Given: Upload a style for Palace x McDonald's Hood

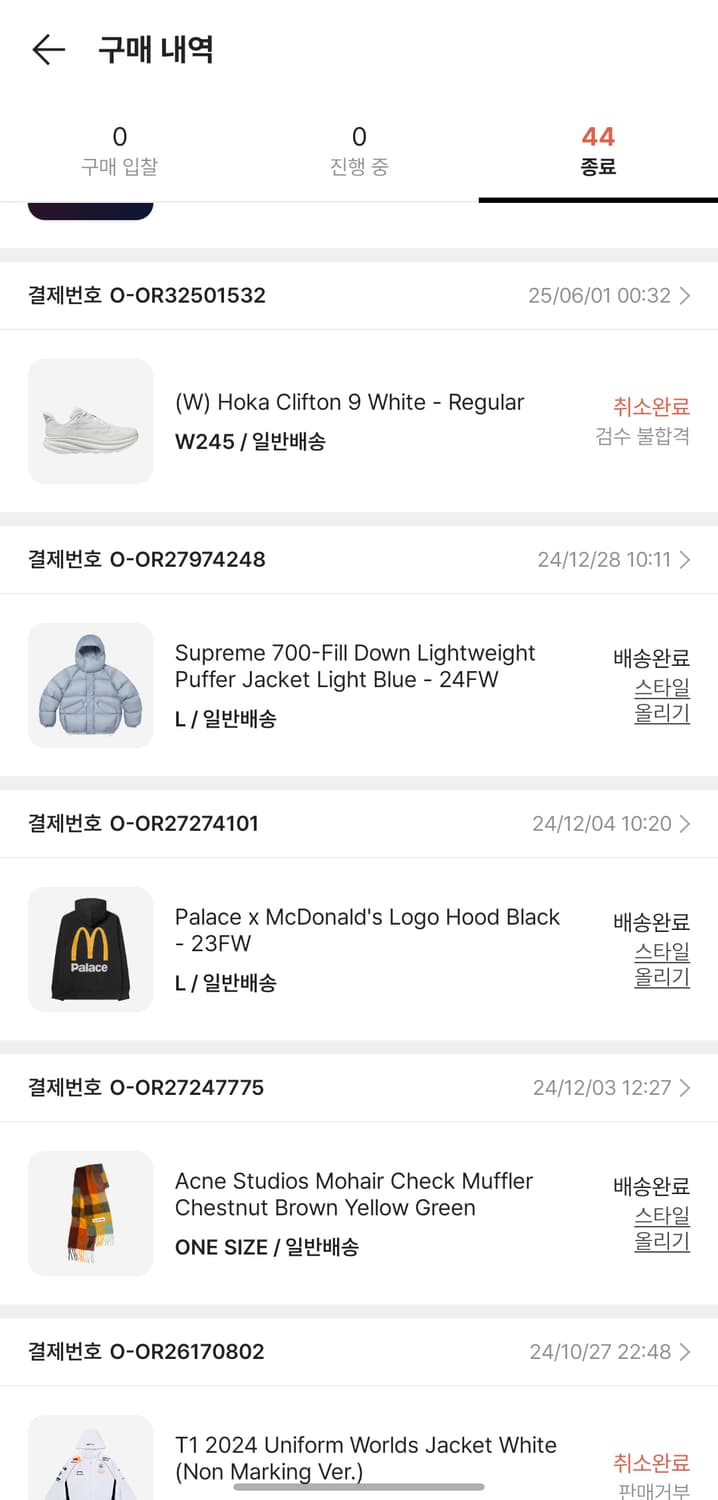Looking at the screenshot, I should coord(662,965).
